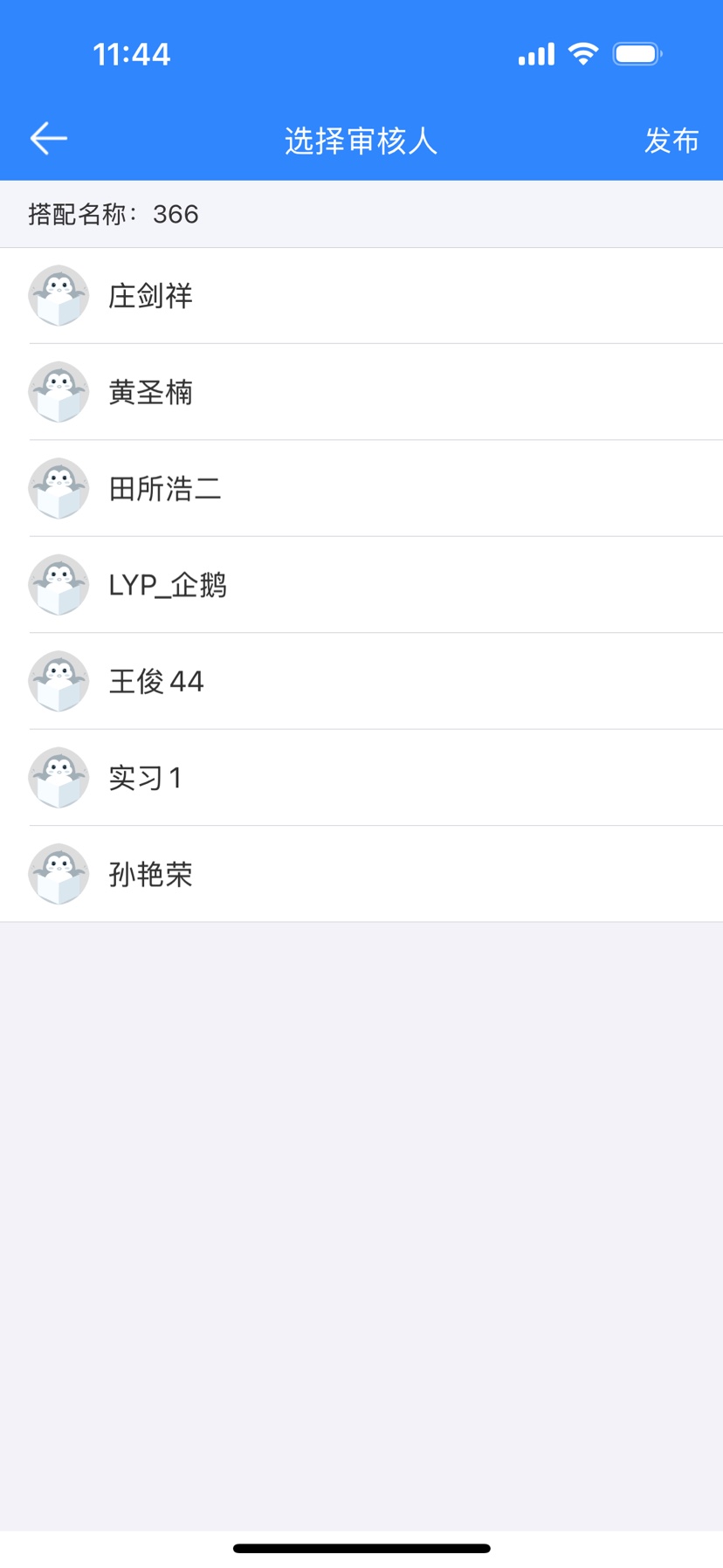Go back using the arrow icon

point(49,139)
